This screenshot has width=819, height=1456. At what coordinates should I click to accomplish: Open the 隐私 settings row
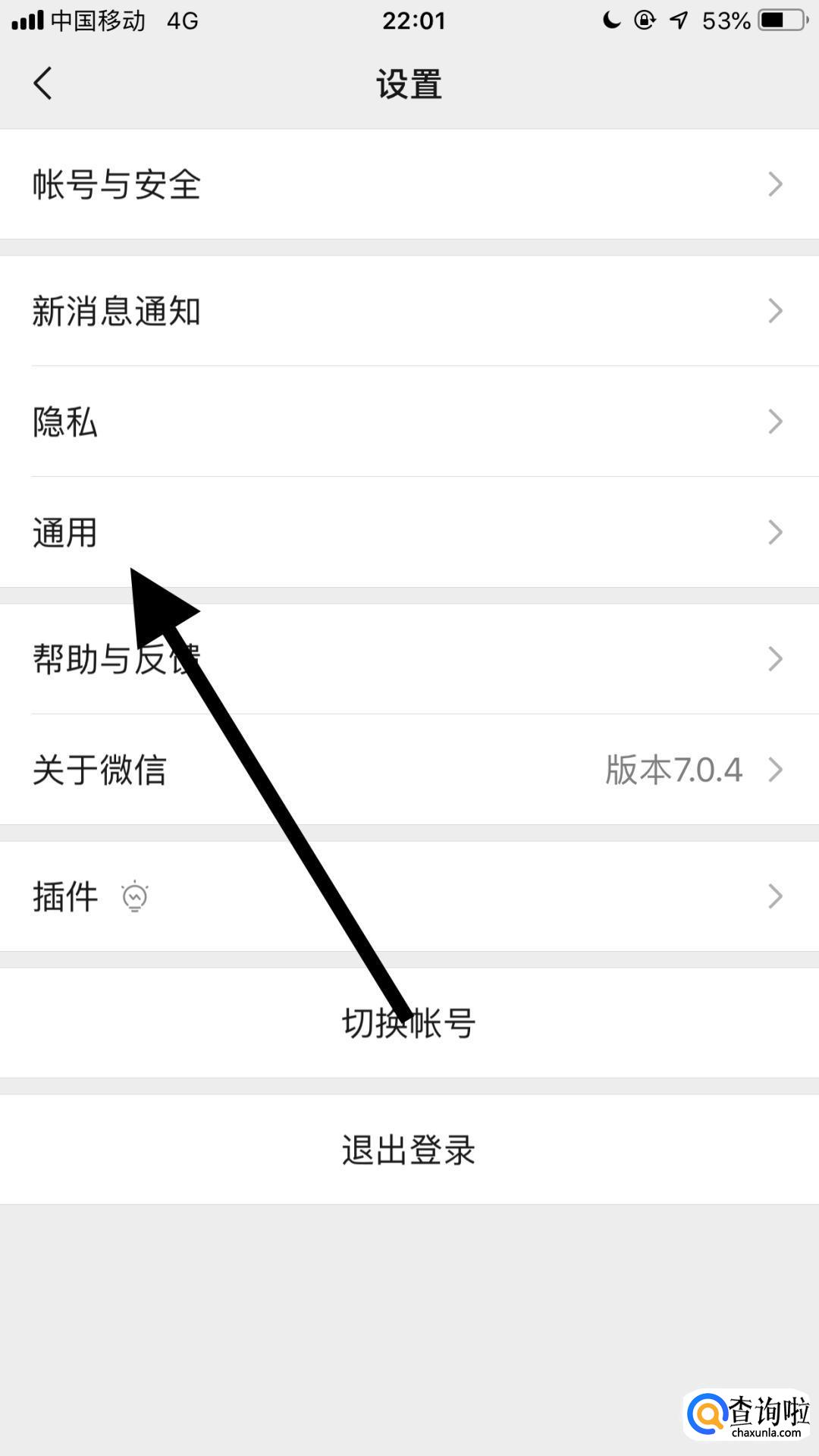409,422
